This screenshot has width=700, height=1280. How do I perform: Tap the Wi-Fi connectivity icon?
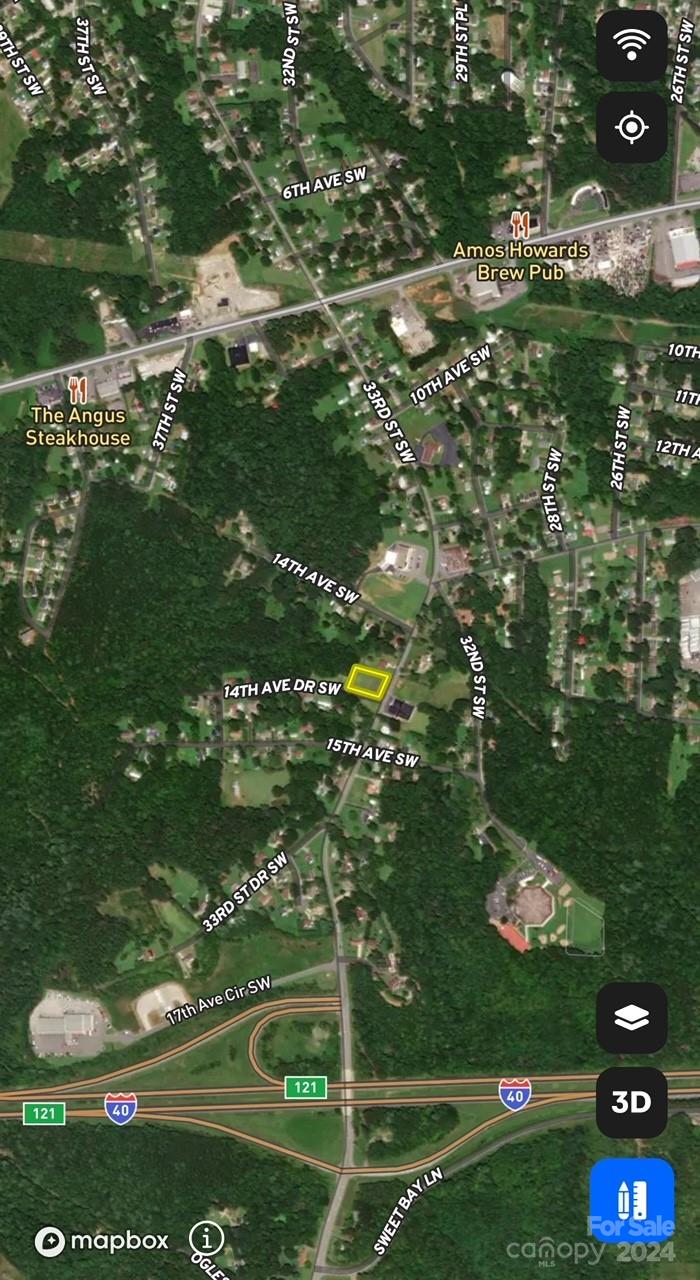[x=631, y=46]
